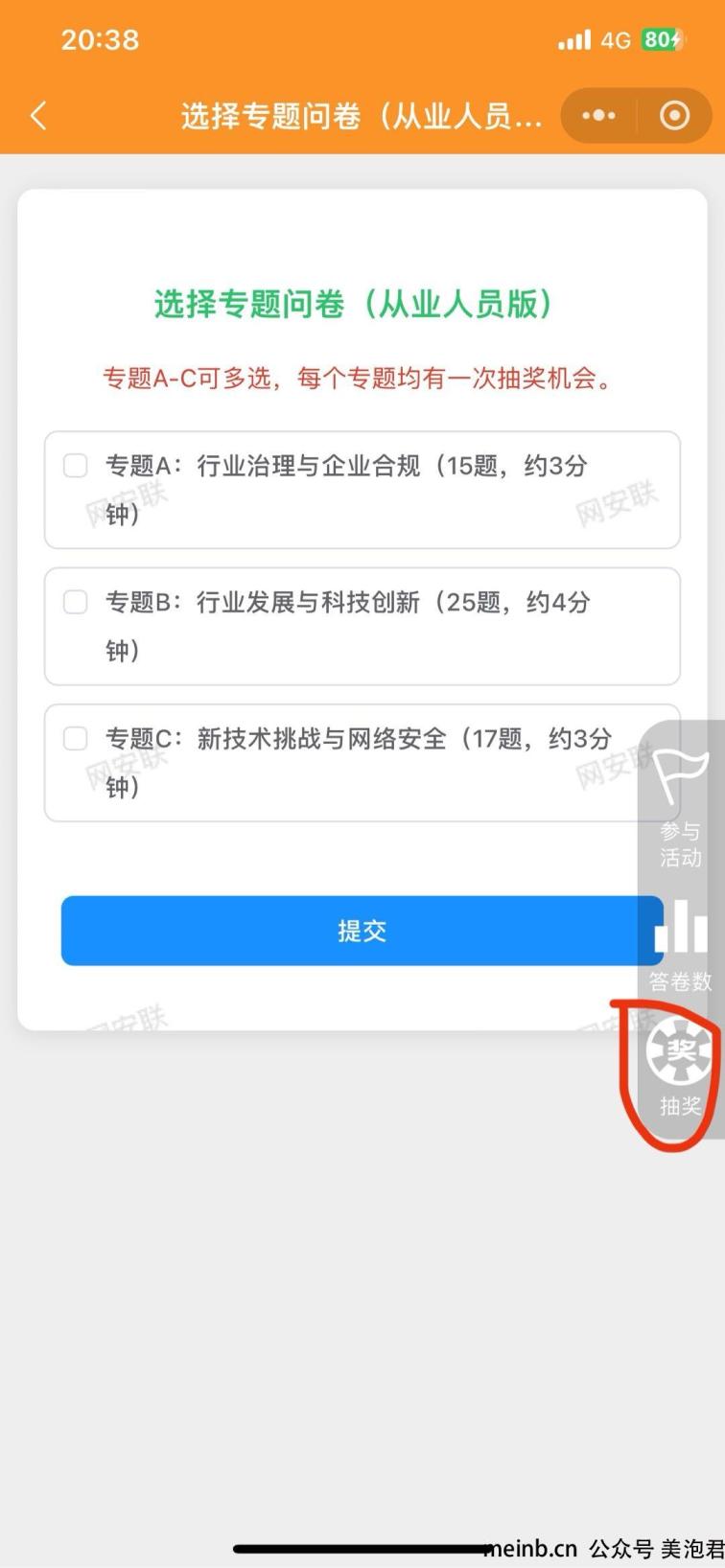This screenshot has width=725, height=1568.
Task: Close the mini program with the circle icon
Action: pos(674,116)
